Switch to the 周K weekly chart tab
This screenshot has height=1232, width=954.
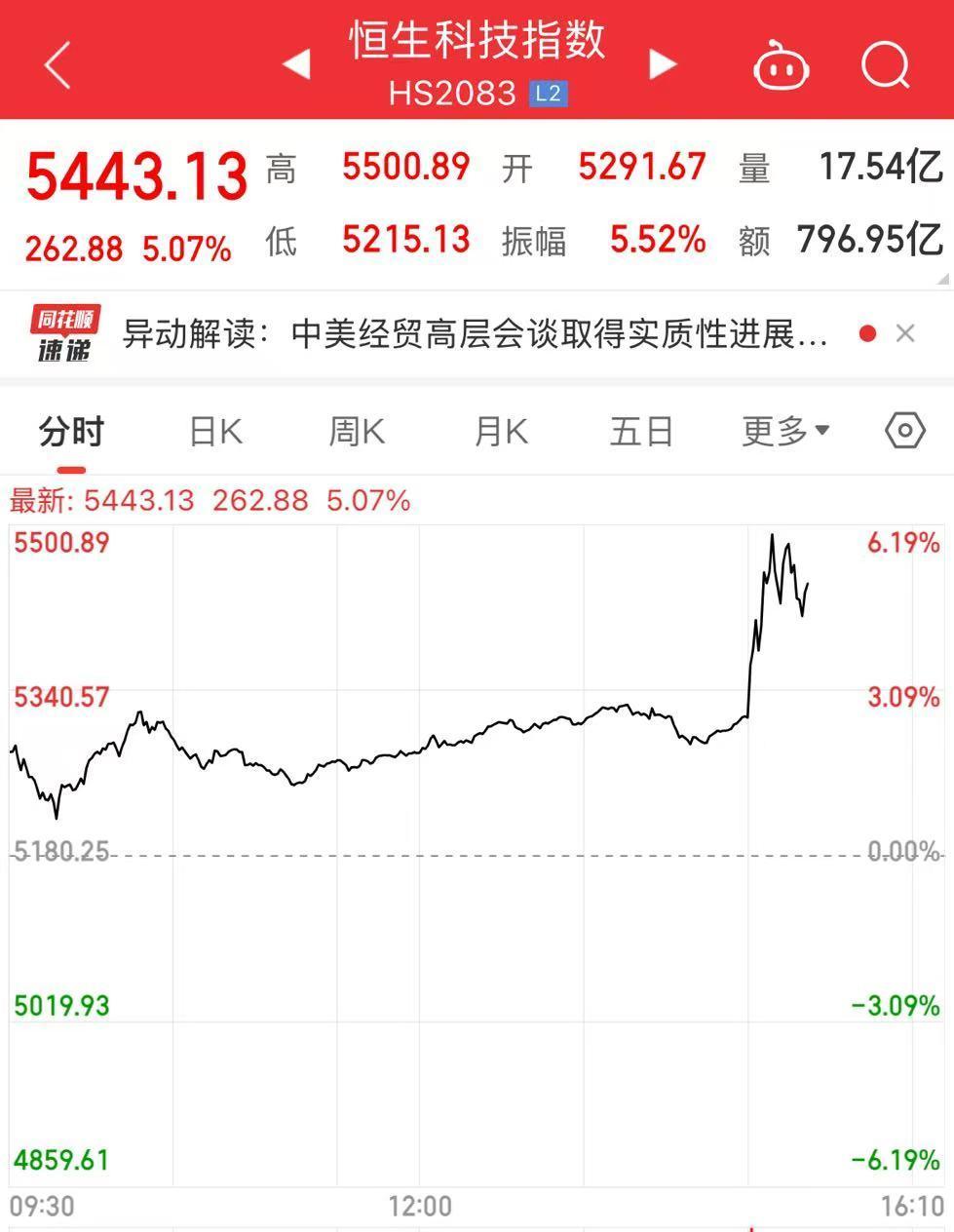pyautogui.click(x=357, y=430)
